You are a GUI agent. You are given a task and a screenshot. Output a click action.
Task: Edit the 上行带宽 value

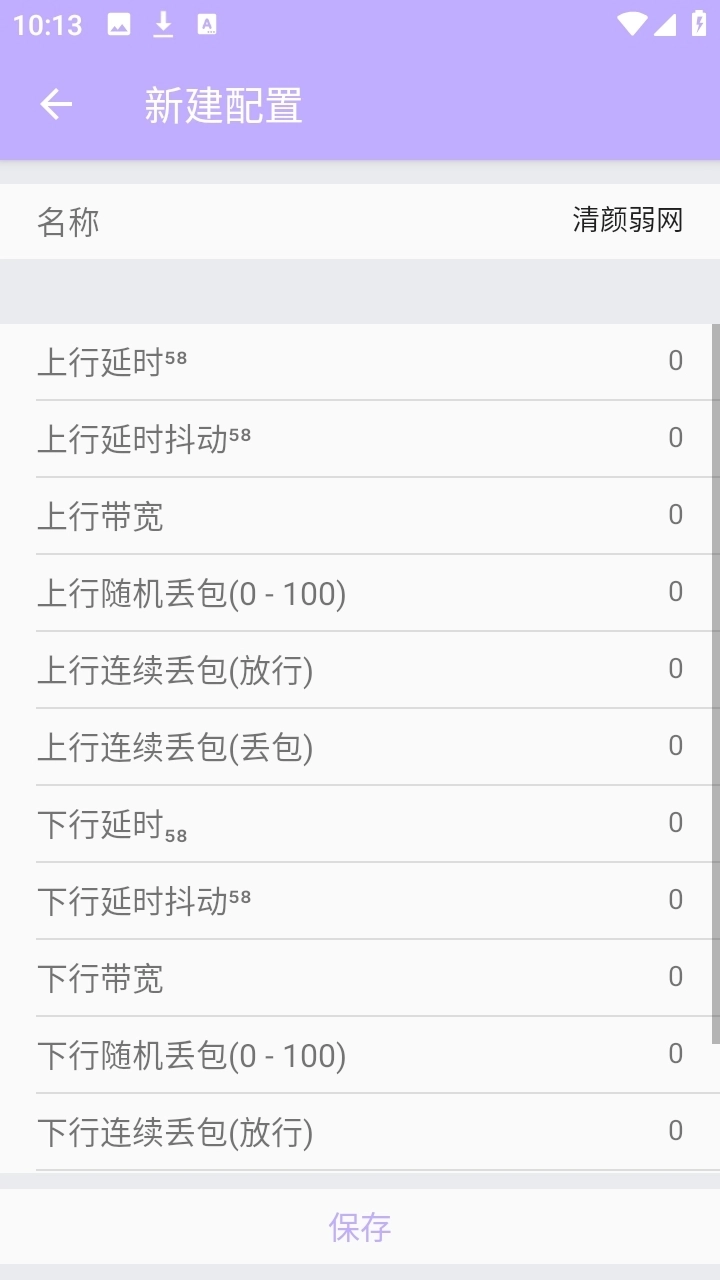click(675, 514)
